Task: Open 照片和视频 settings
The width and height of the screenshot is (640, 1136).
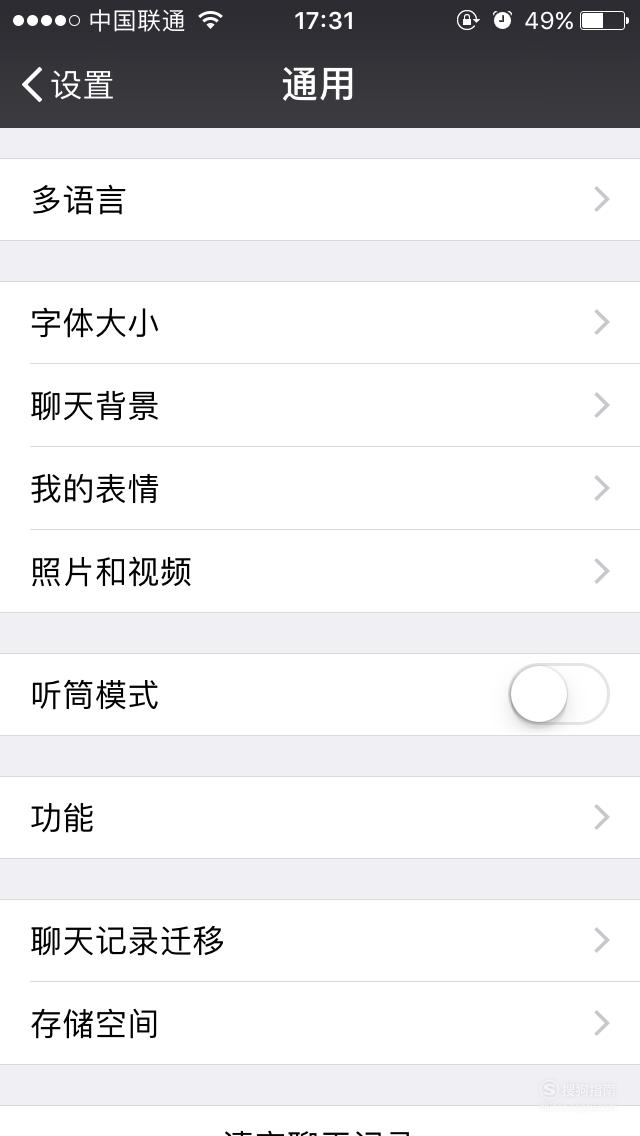Action: tap(320, 571)
